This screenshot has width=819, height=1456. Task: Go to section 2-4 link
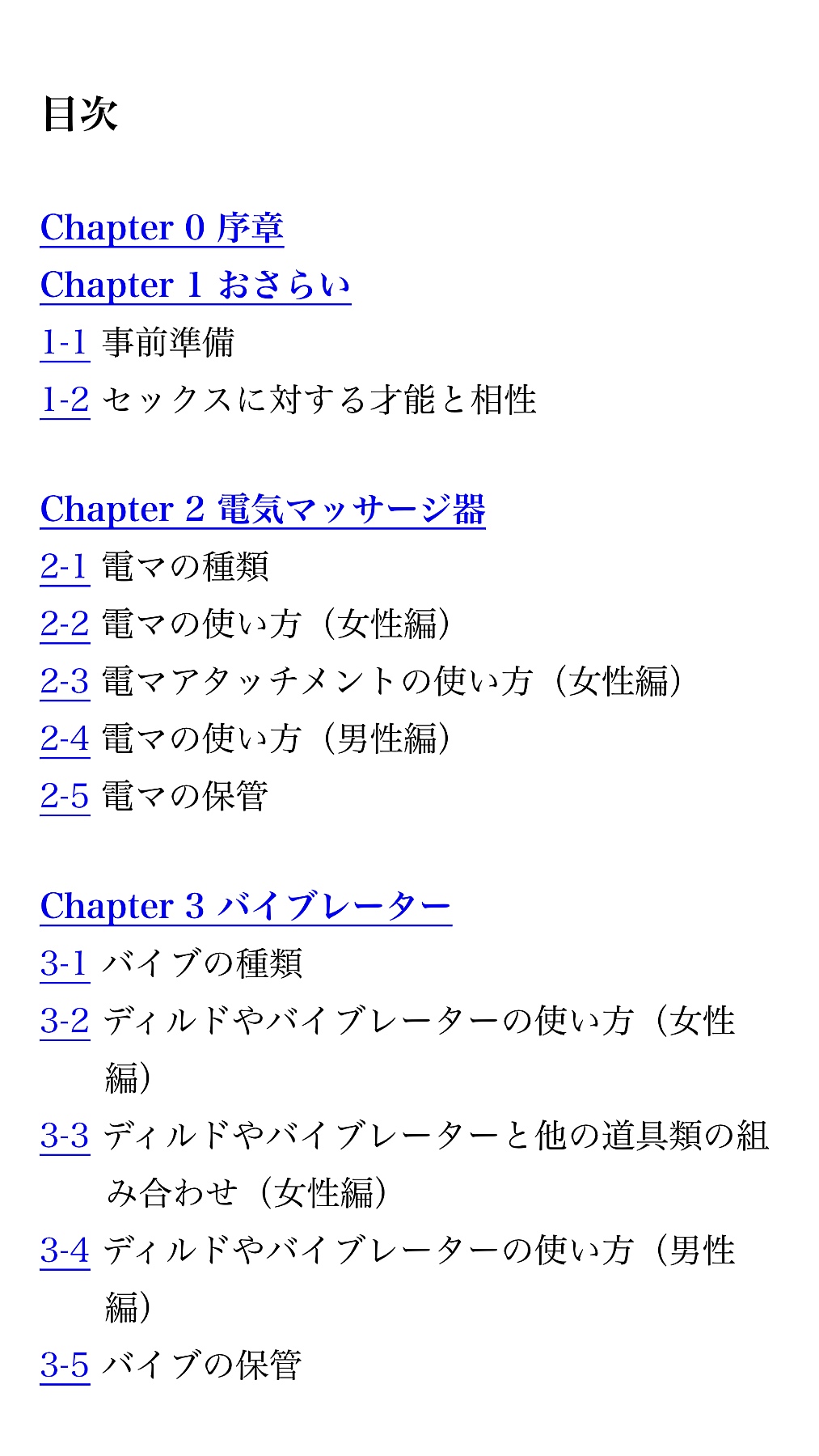point(65,739)
